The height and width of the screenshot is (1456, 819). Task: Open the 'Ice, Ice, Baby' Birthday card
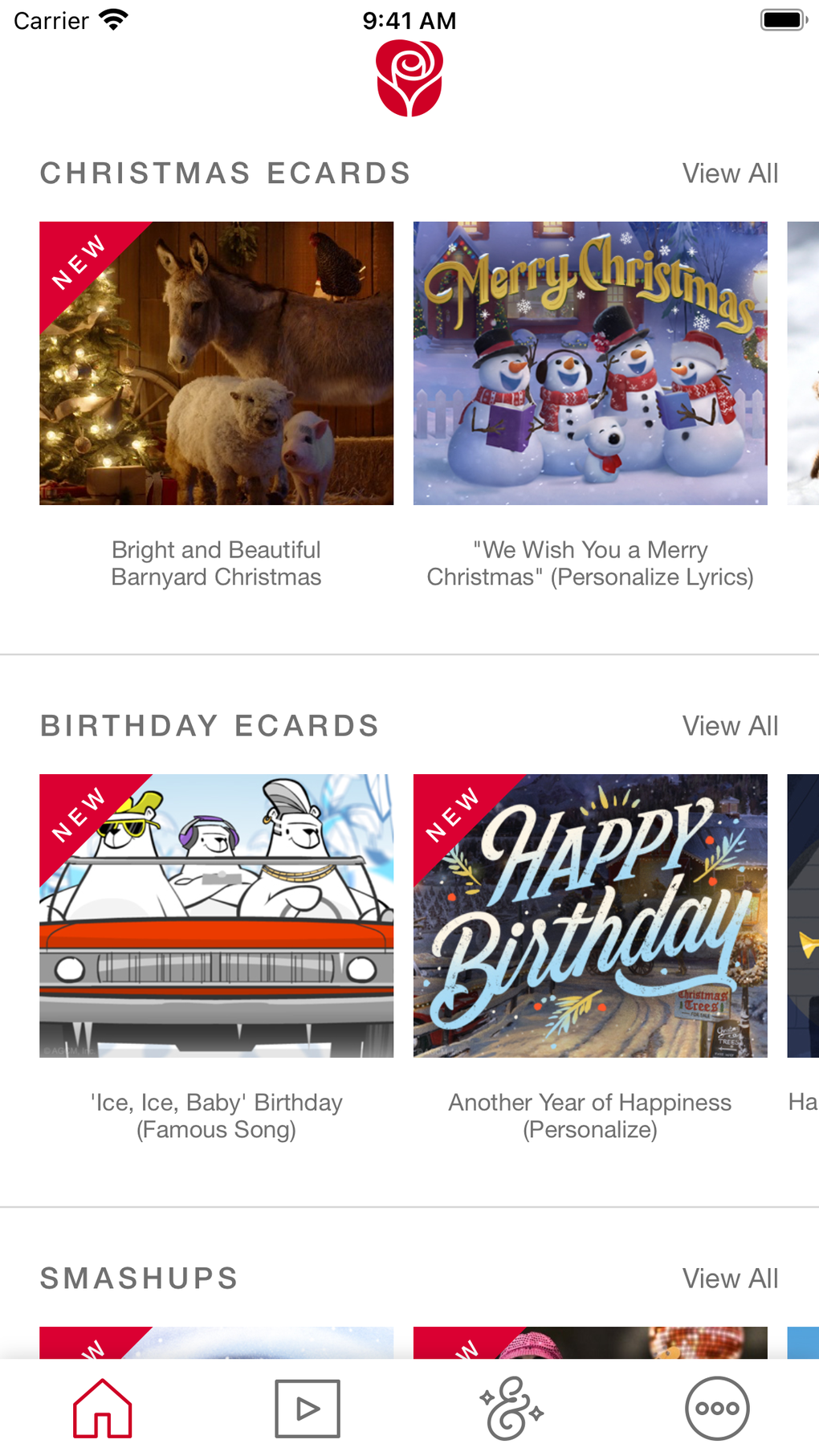coord(217,916)
